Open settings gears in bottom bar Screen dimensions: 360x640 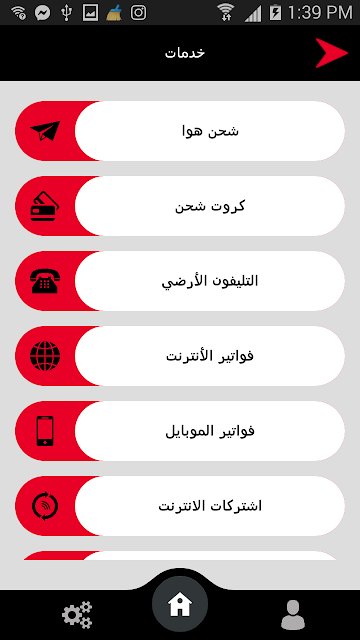click(x=77, y=614)
